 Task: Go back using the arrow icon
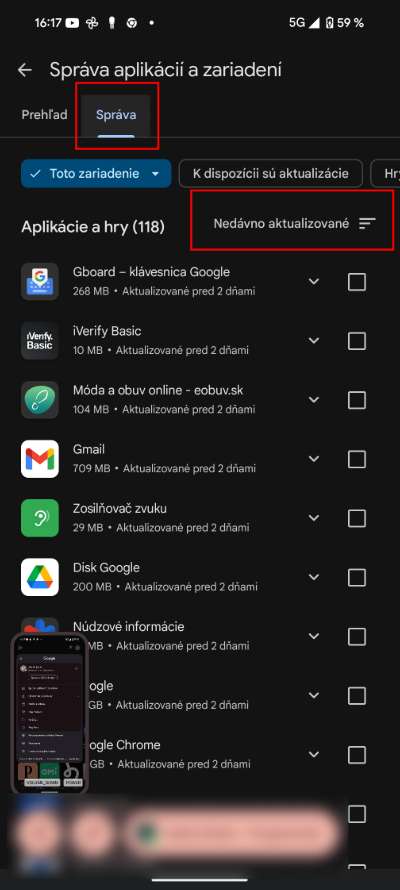pyautogui.click(x=24, y=70)
